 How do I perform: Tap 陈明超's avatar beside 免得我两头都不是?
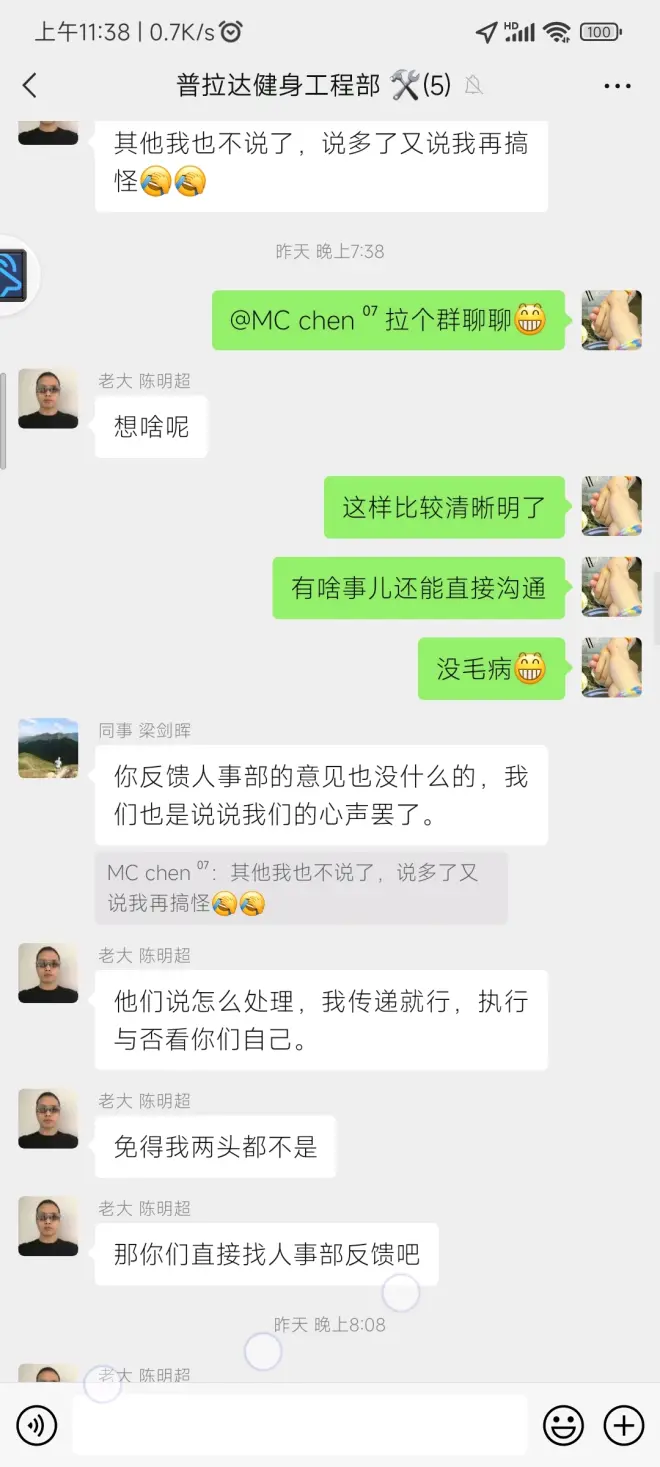48,1119
